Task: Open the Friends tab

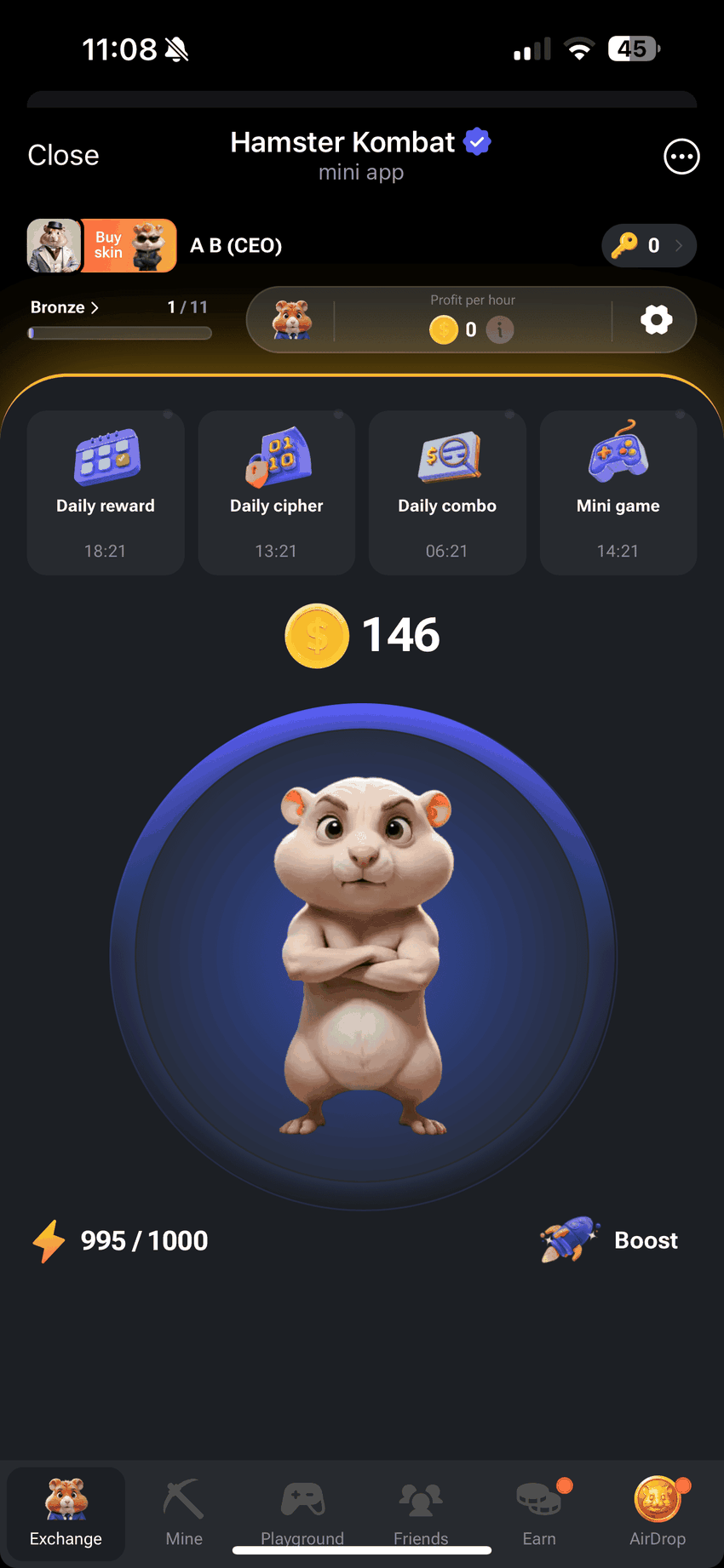Action: pos(421,1511)
